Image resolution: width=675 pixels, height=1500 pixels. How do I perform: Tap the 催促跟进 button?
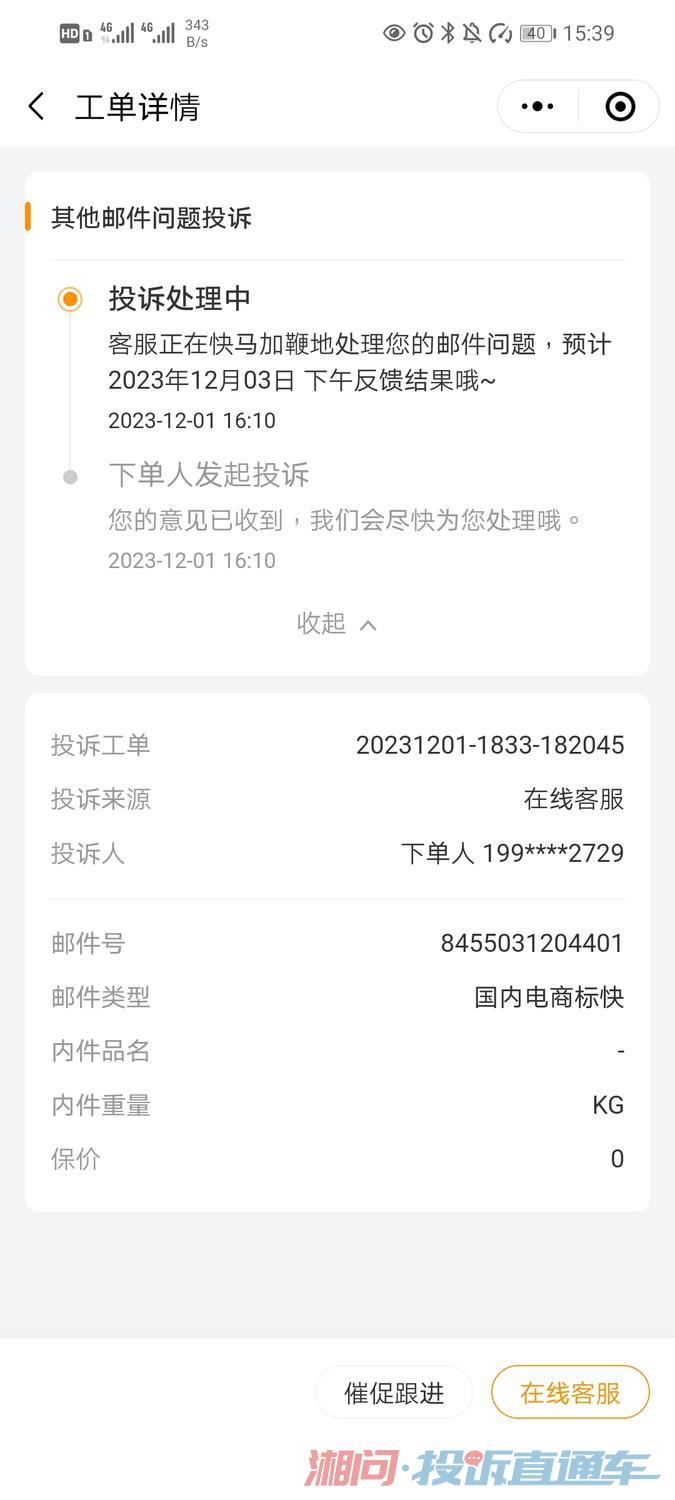[x=394, y=1393]
